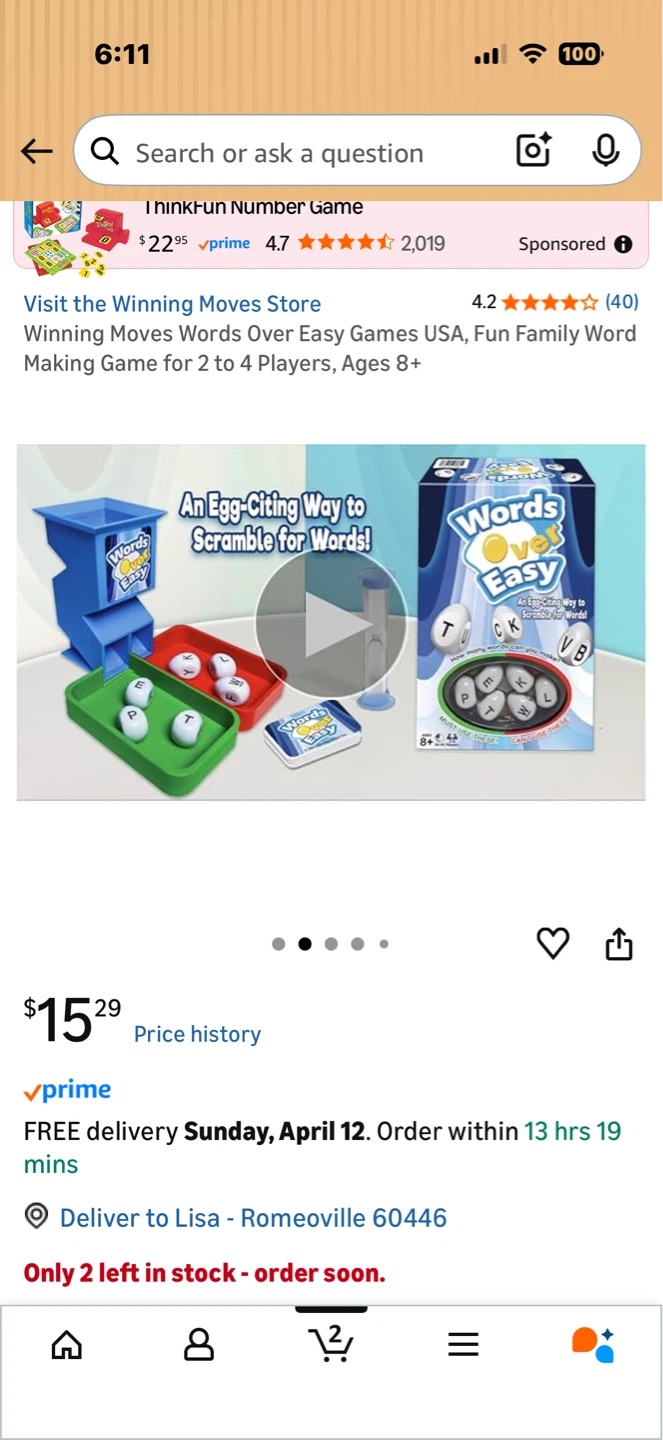
Task: View Price history
Action: 197,1034
